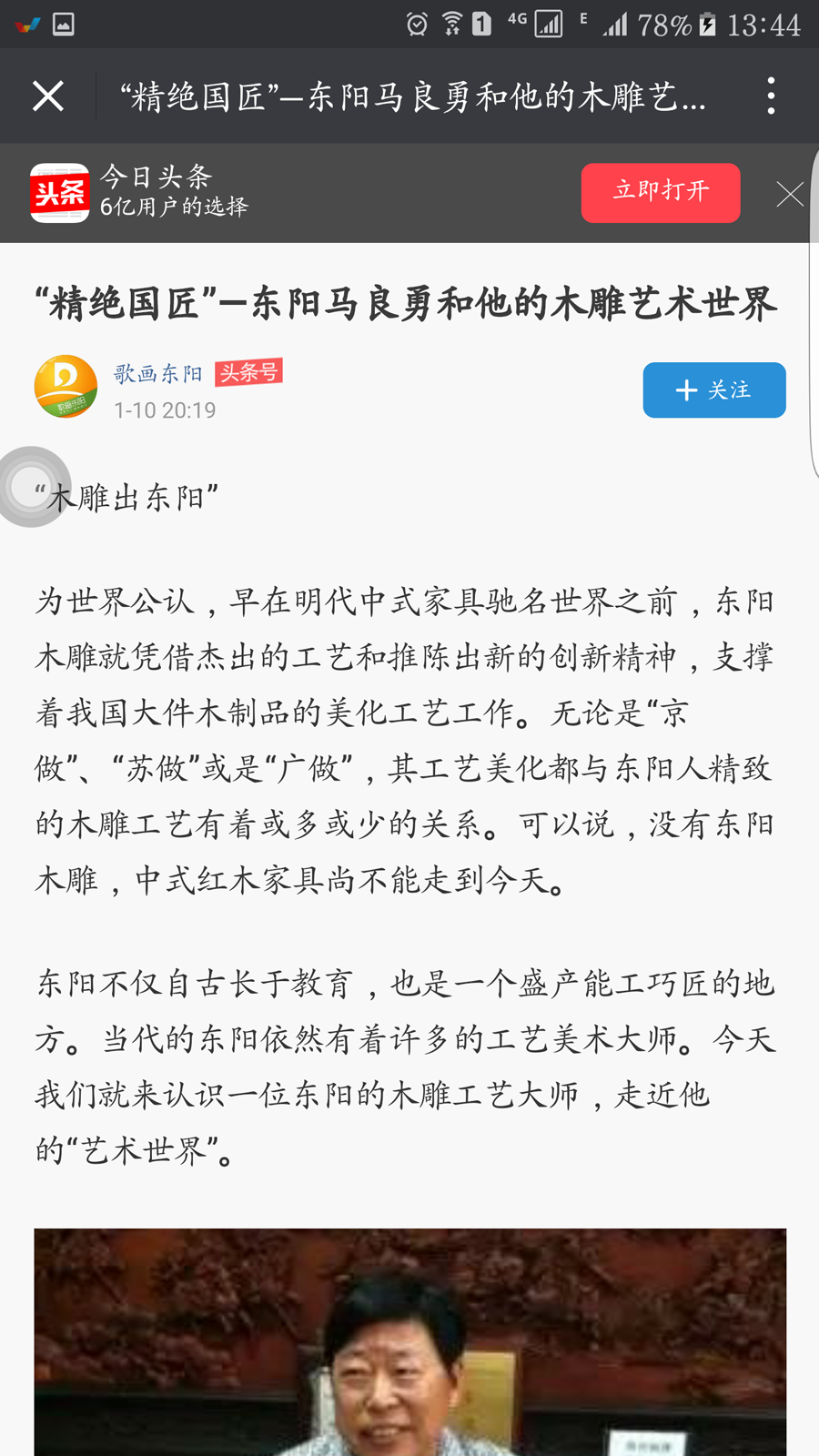This screenshot has height=1456, width=819.
Task: Tap the 立即打开 button
Action: click(x=661, y=193)
